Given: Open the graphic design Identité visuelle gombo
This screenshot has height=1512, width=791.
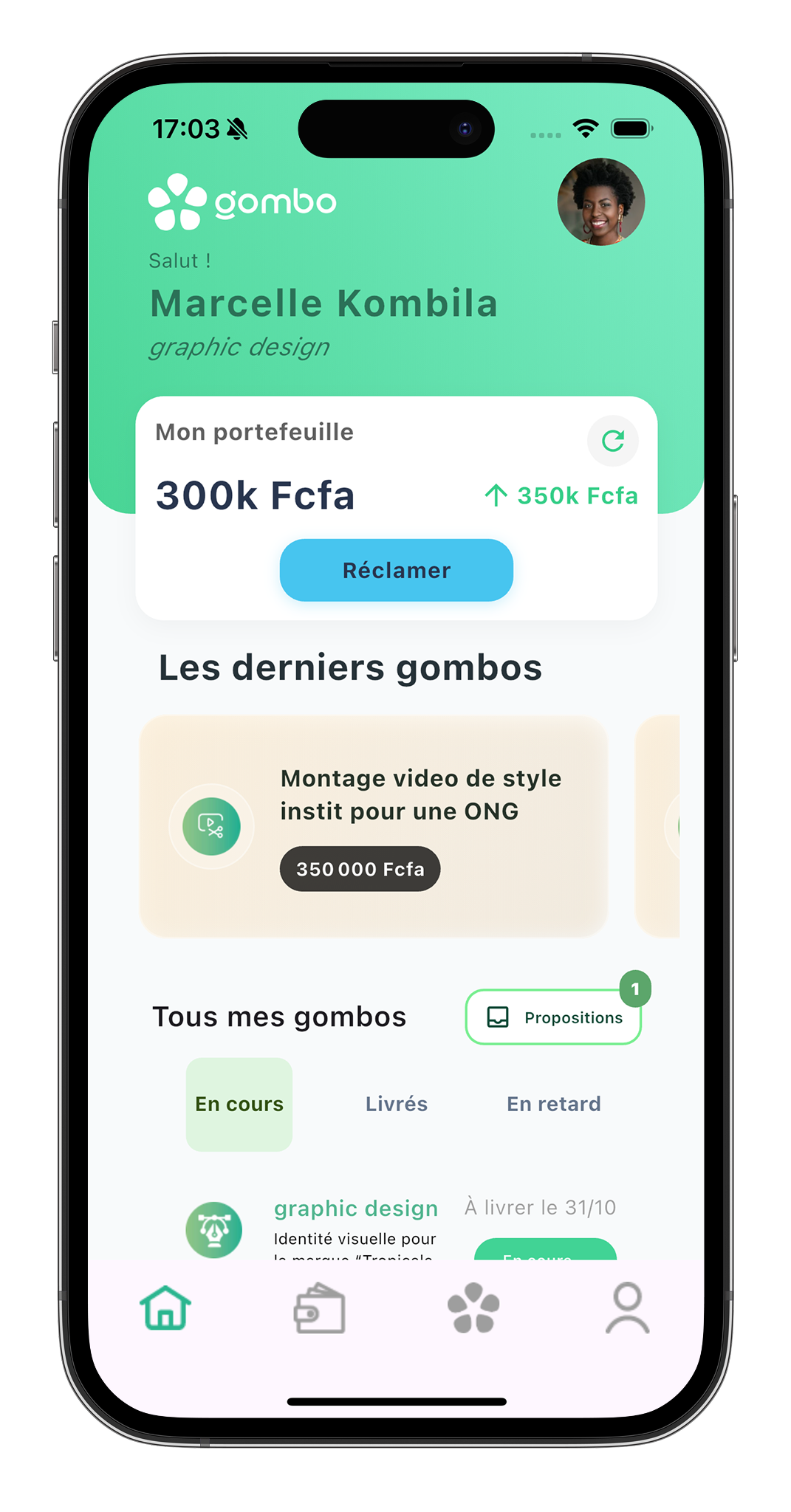Looking at the screenshot, I should (355, 1228).
